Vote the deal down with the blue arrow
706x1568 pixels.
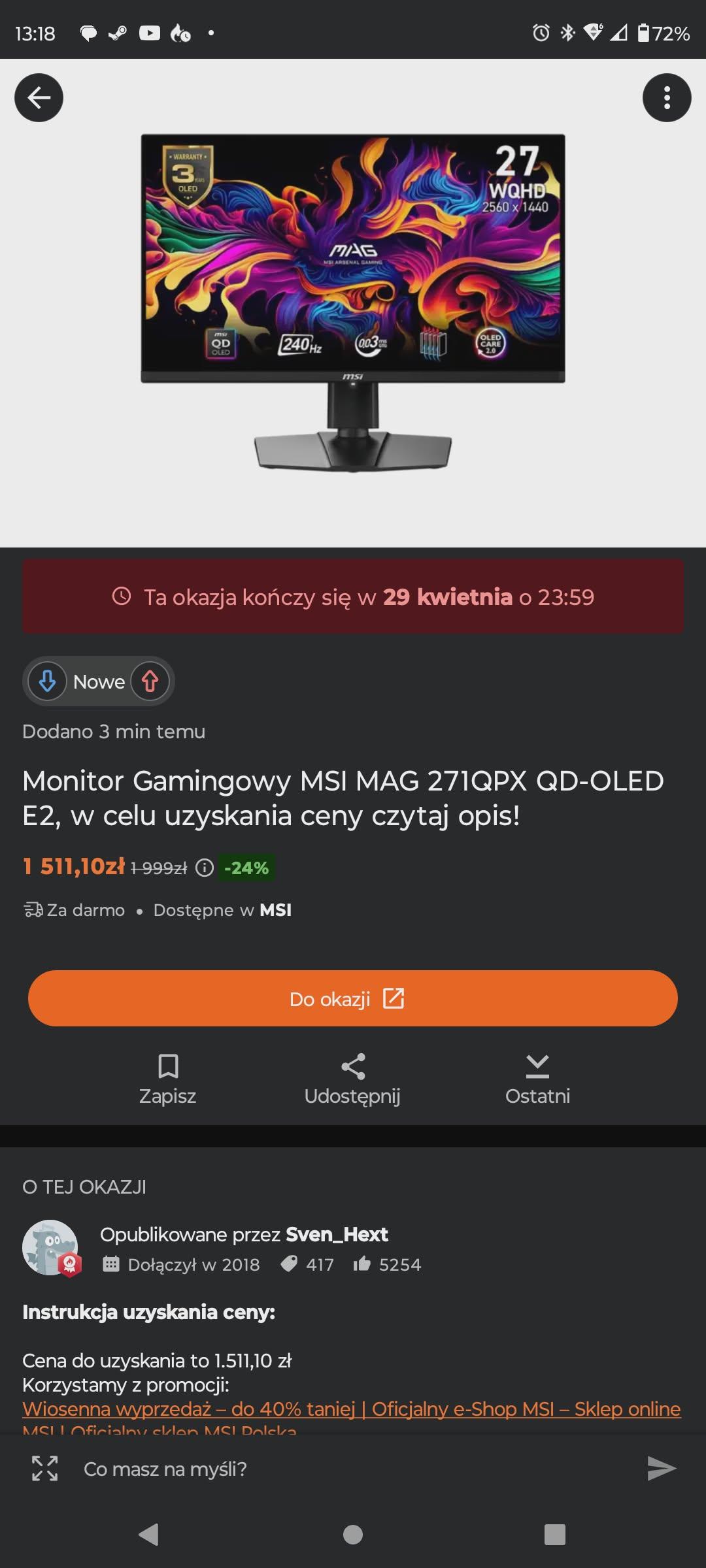(47, 681)
